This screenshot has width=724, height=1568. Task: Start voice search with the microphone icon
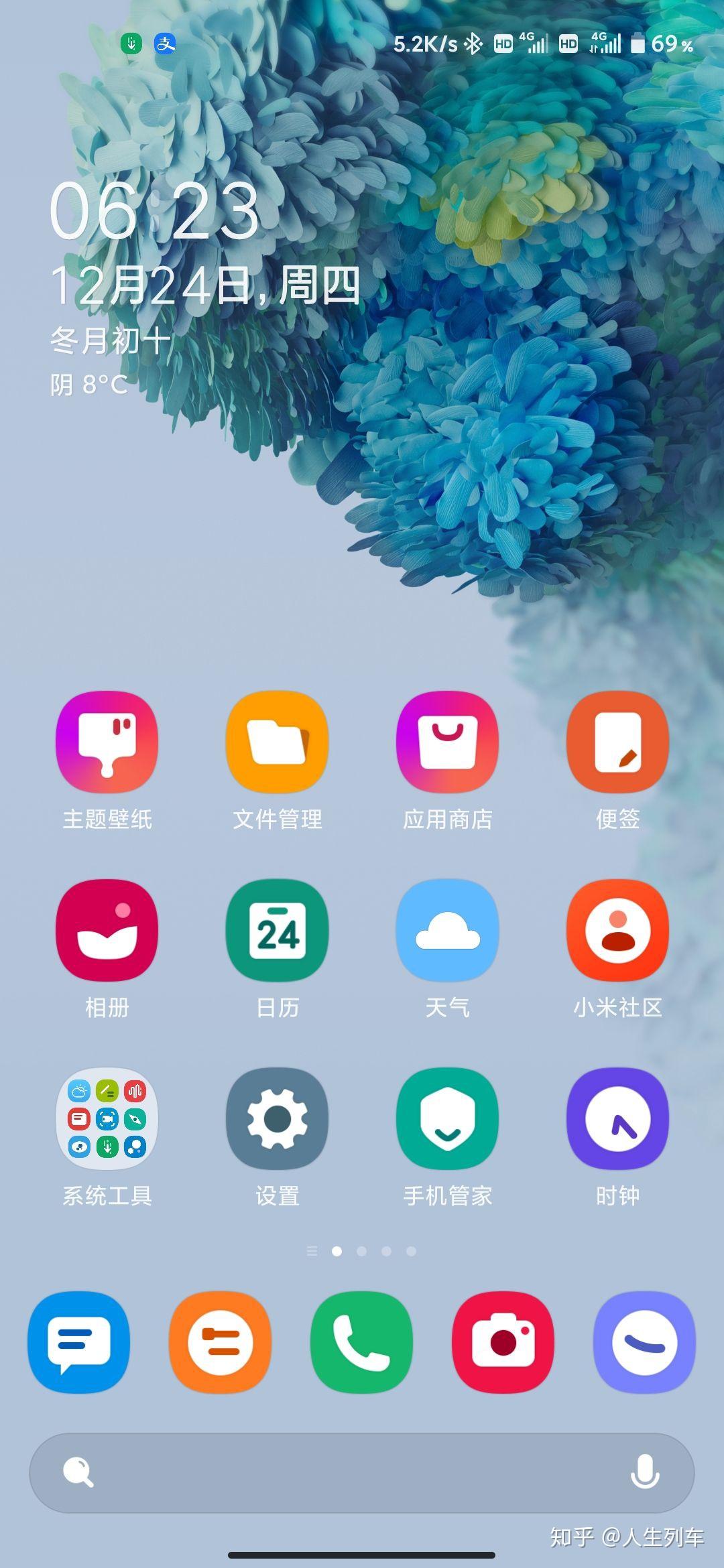(645, 1472)
